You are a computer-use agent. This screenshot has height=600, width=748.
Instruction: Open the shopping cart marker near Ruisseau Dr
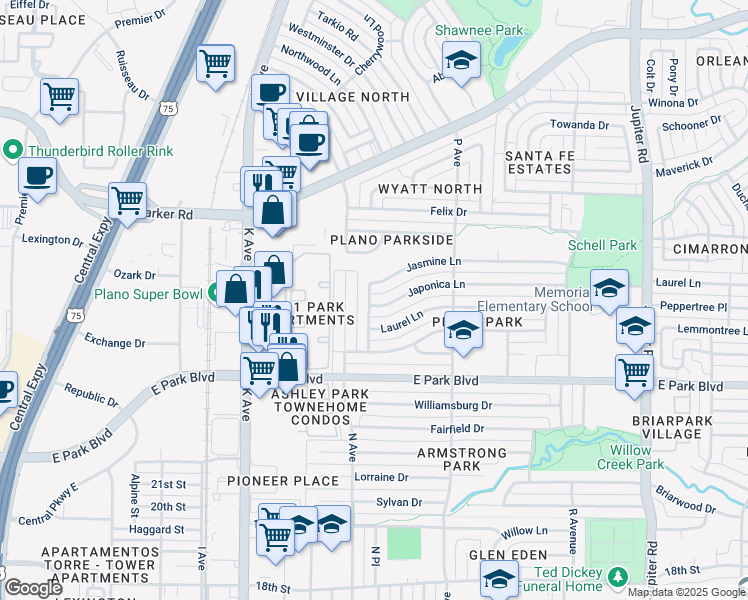[59, 98]
